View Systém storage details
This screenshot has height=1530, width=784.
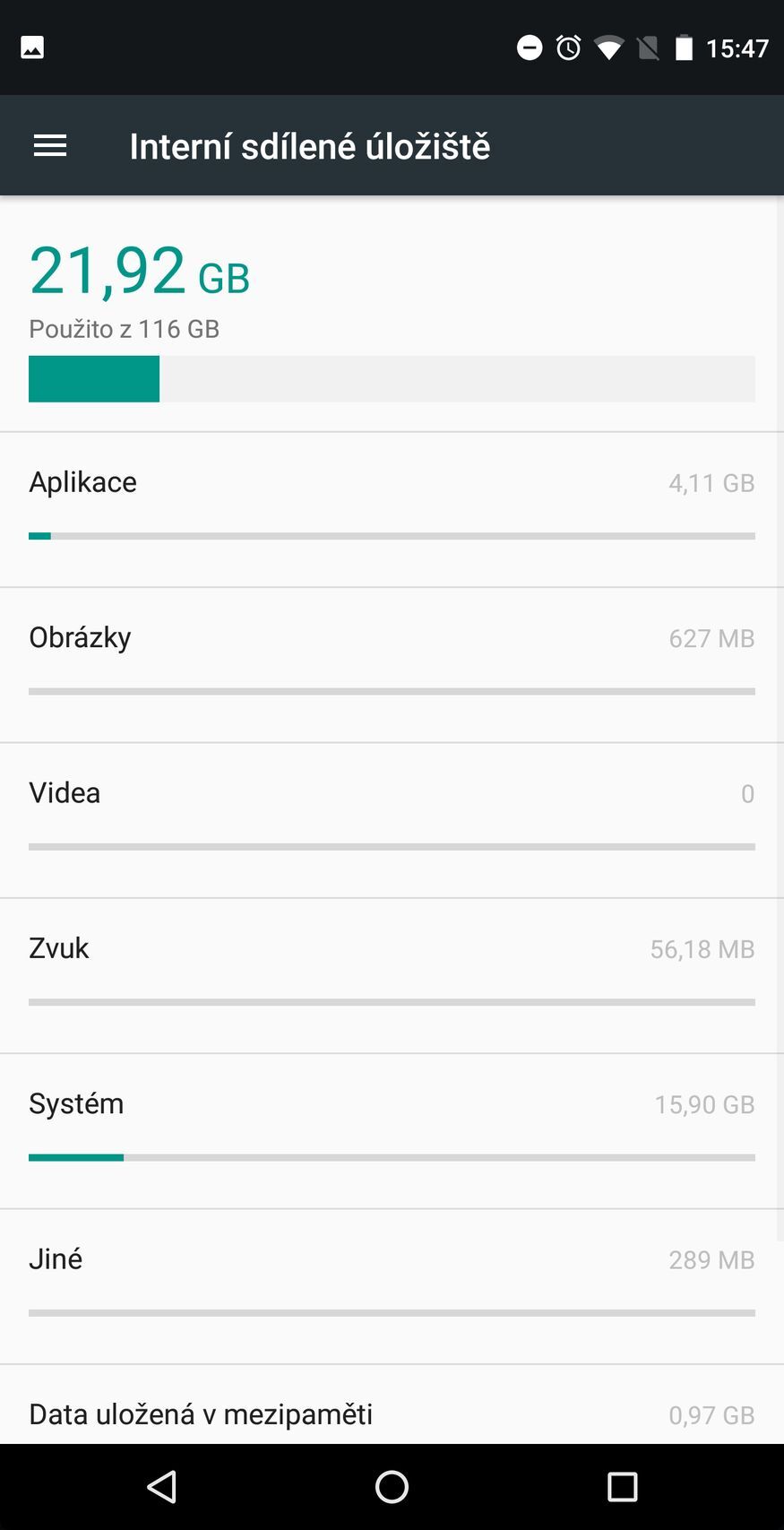pos(392,1129)
